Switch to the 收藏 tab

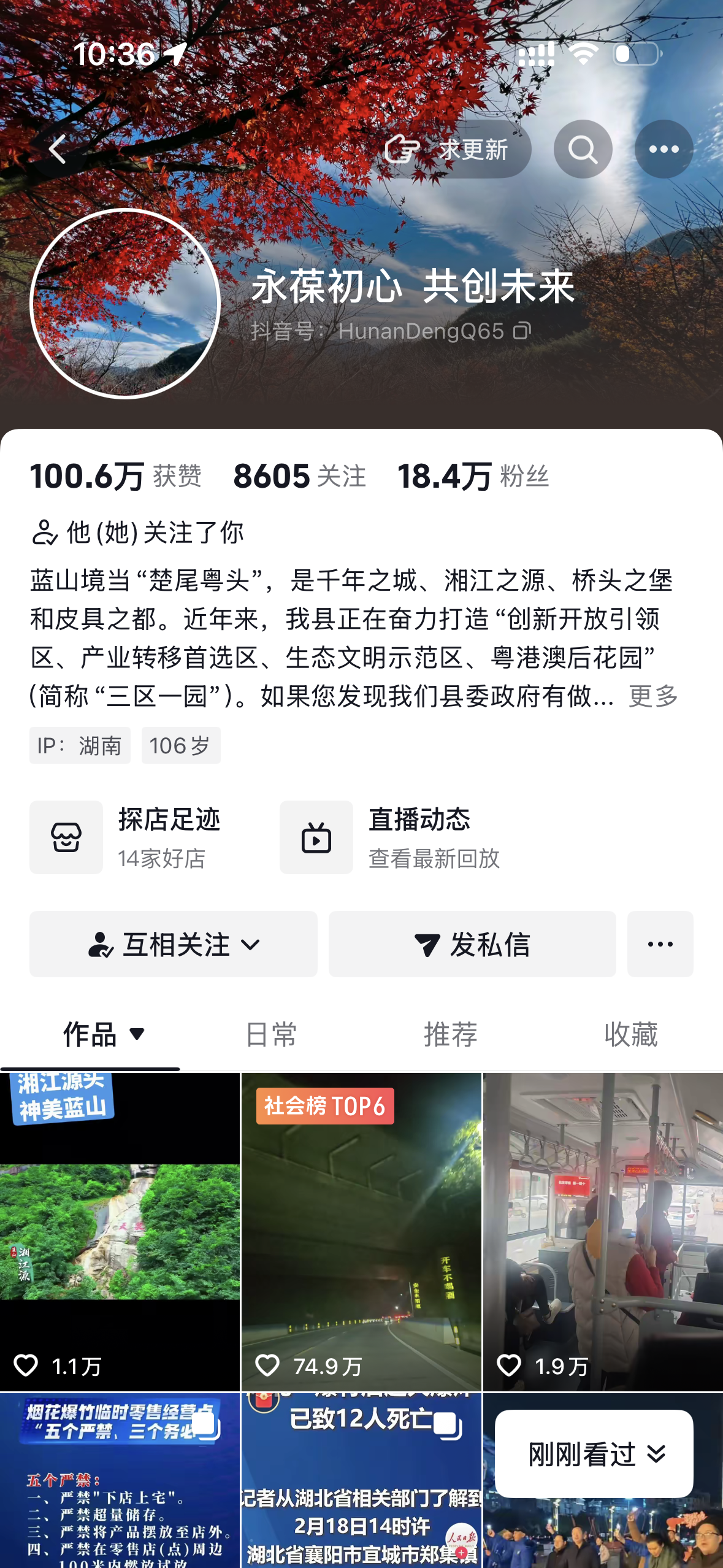(630, 1034)
